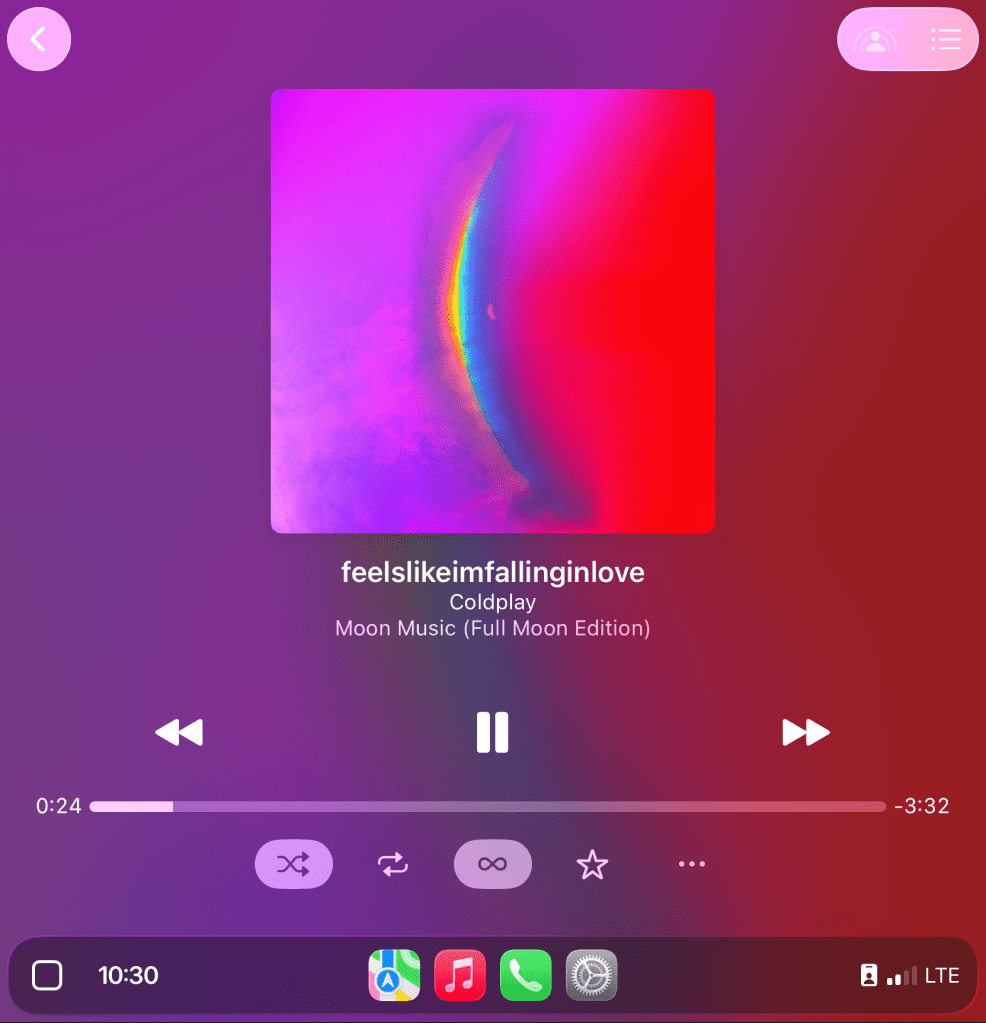Open the Music app in the dock
Image resolution: width=986 pixels, height=1023 pixels.
(x=460, y=975)
